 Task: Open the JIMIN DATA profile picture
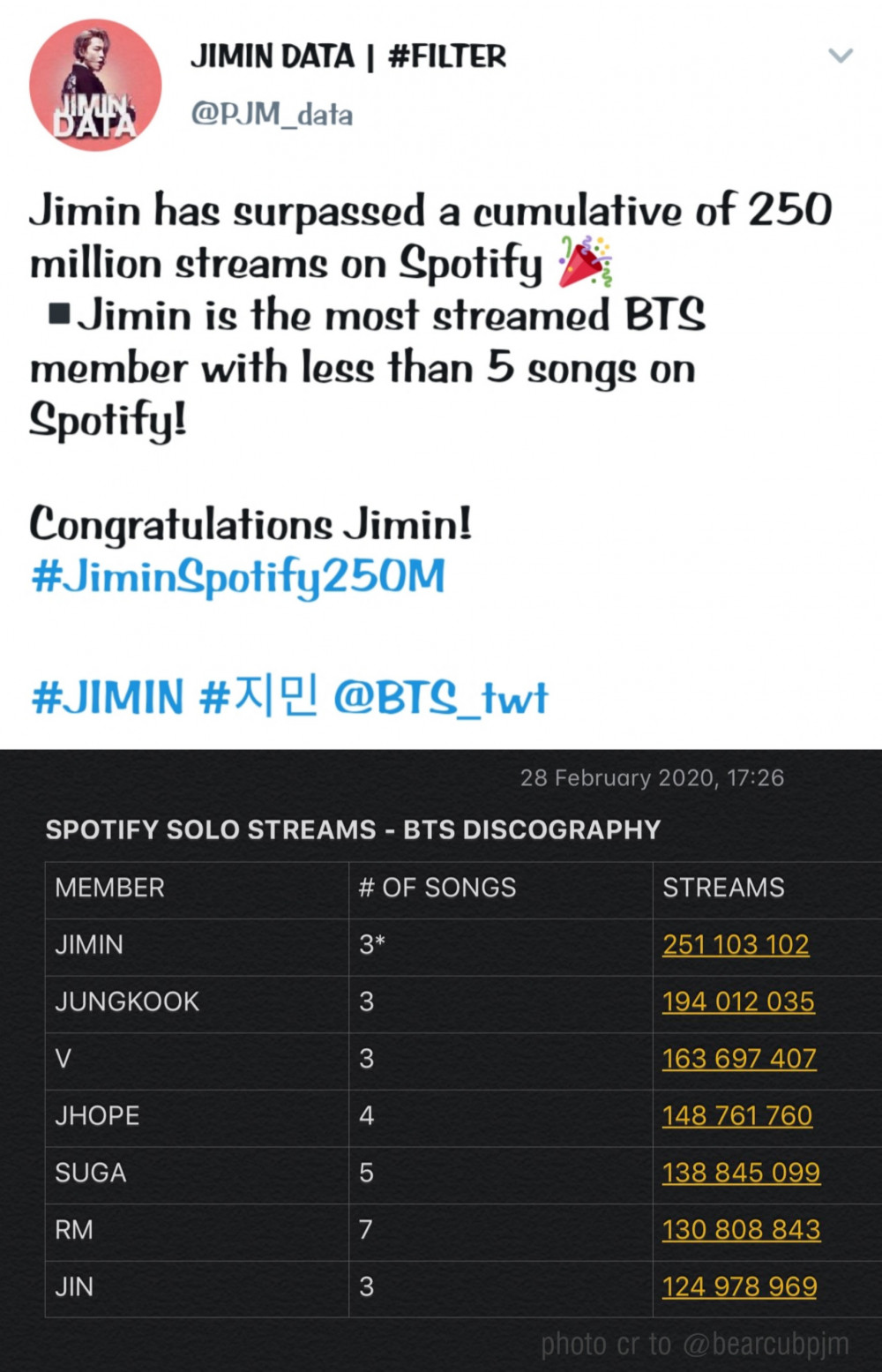(95, 86)
